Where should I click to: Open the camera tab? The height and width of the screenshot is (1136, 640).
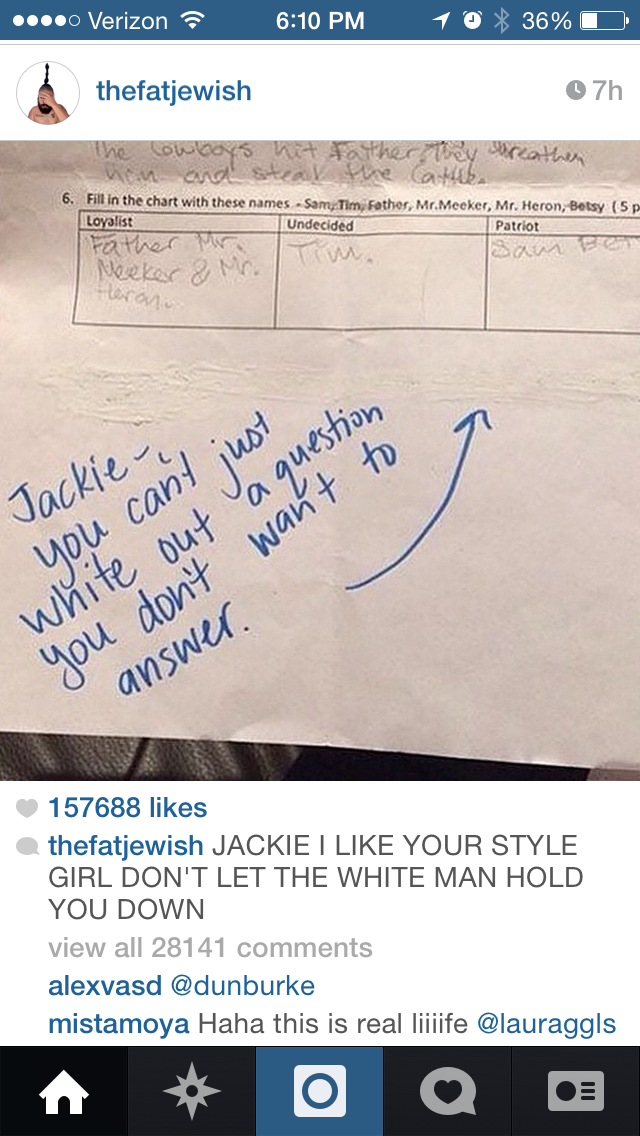pyautogui.click(x=320, y=1091)
